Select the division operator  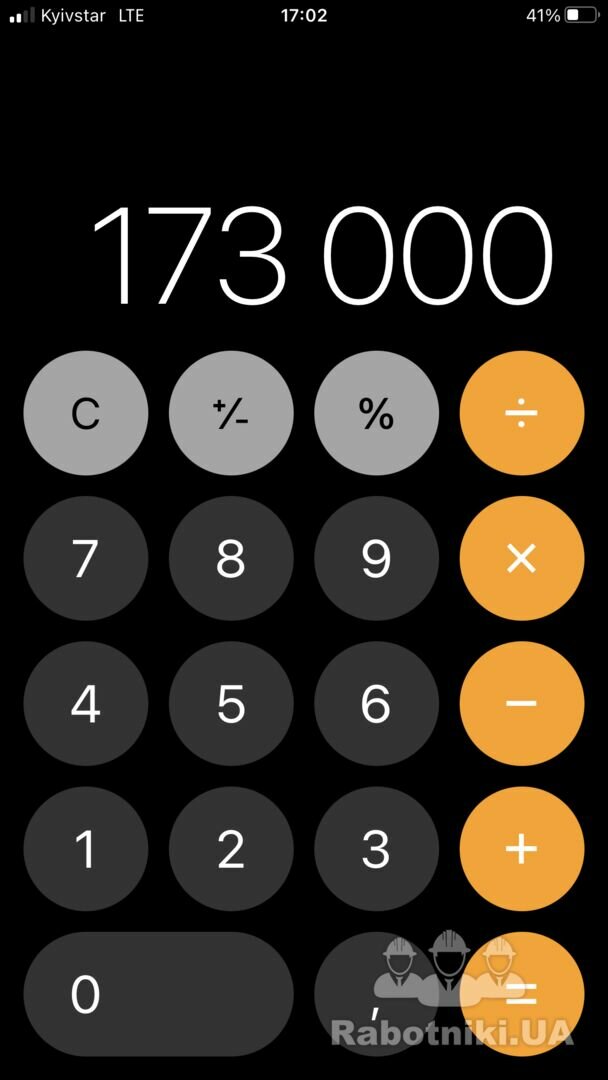522,413
